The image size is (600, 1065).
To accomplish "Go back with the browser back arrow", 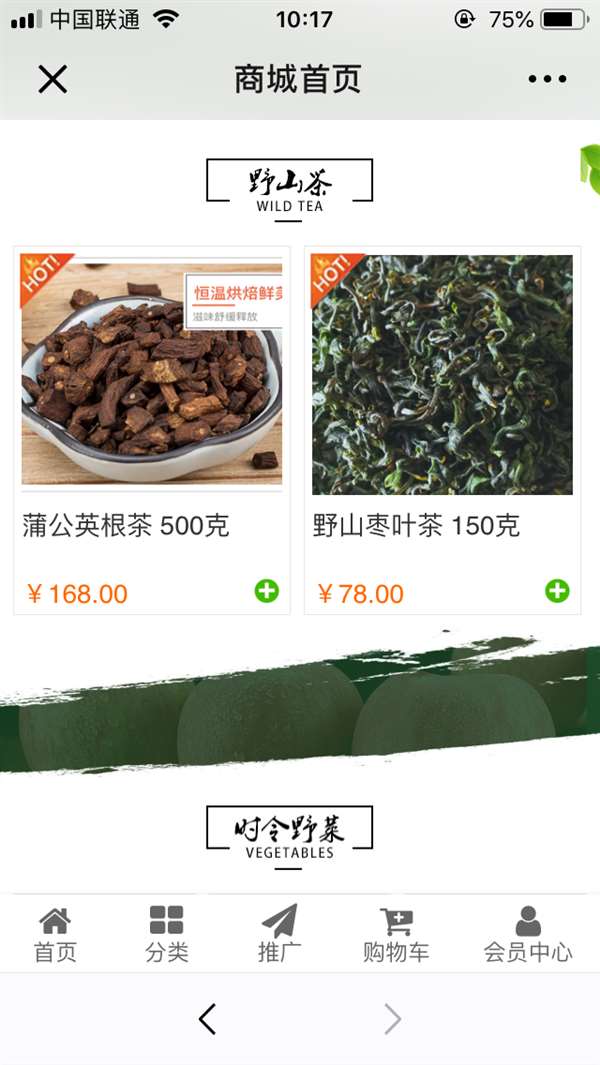I will (207, 1019).
